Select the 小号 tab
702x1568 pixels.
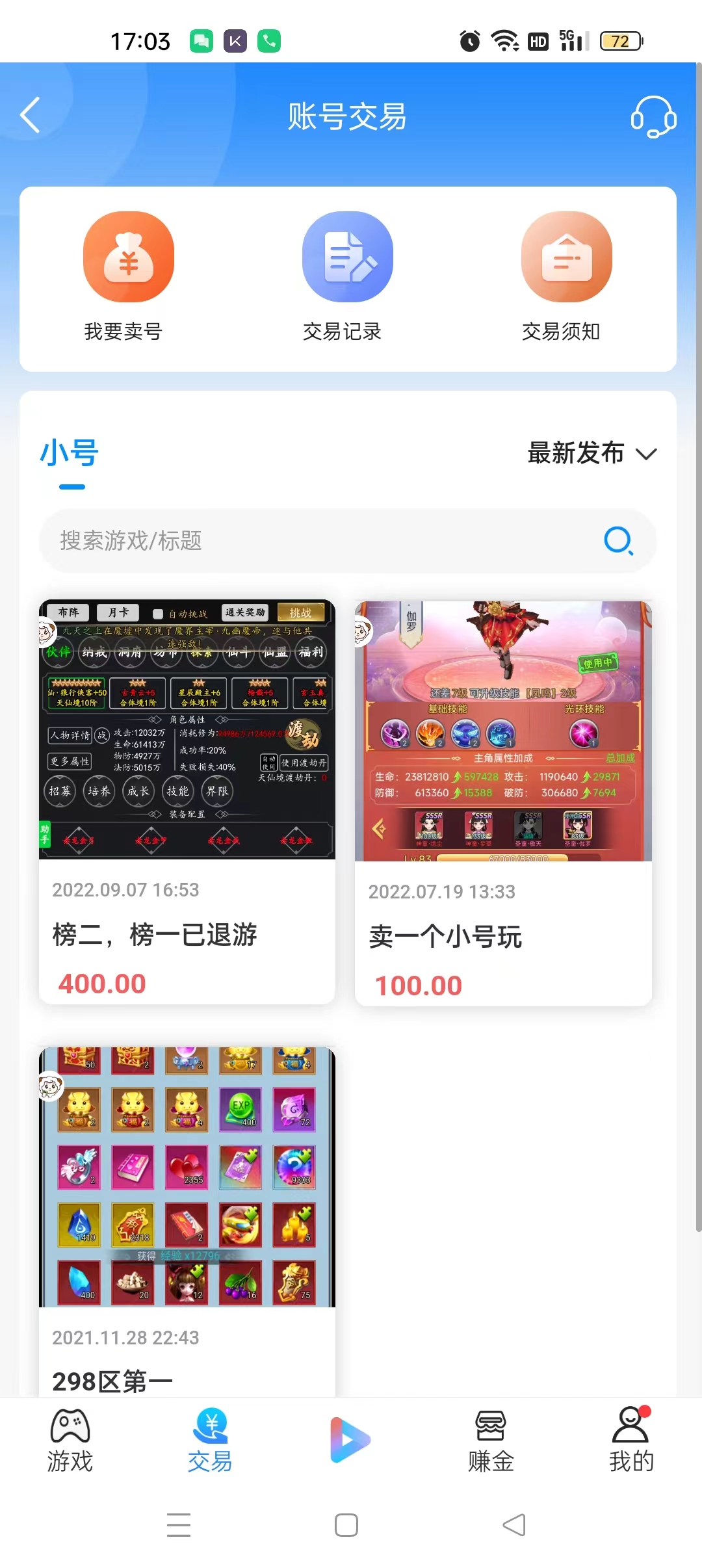(70, 454)
